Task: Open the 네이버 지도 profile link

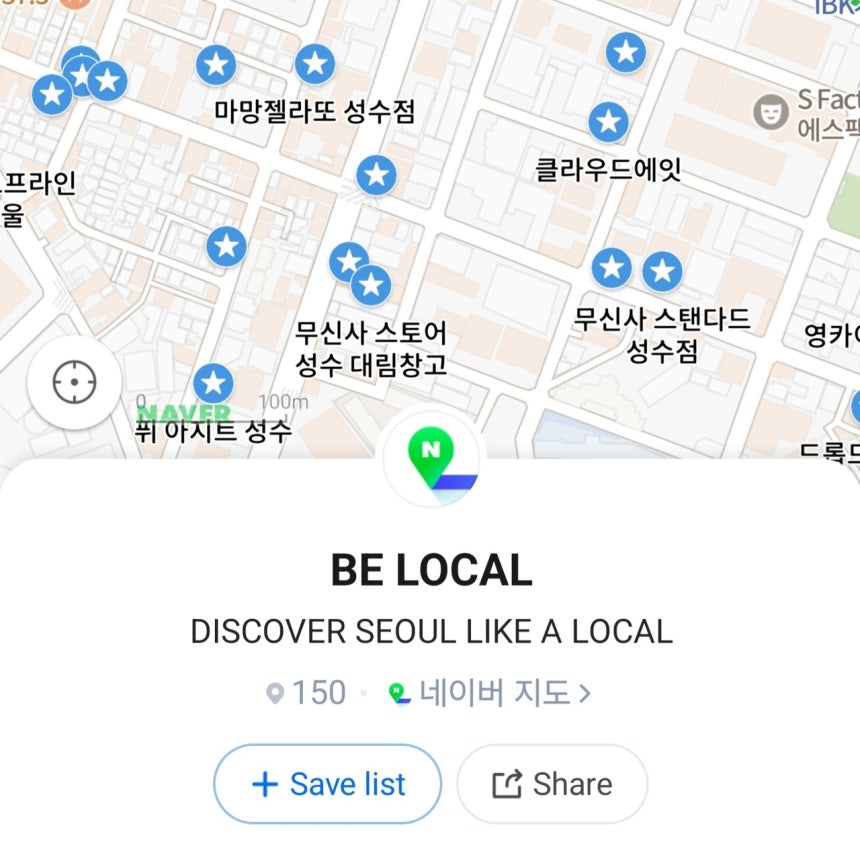Action: pyautogui.click(x=490, y=693)
